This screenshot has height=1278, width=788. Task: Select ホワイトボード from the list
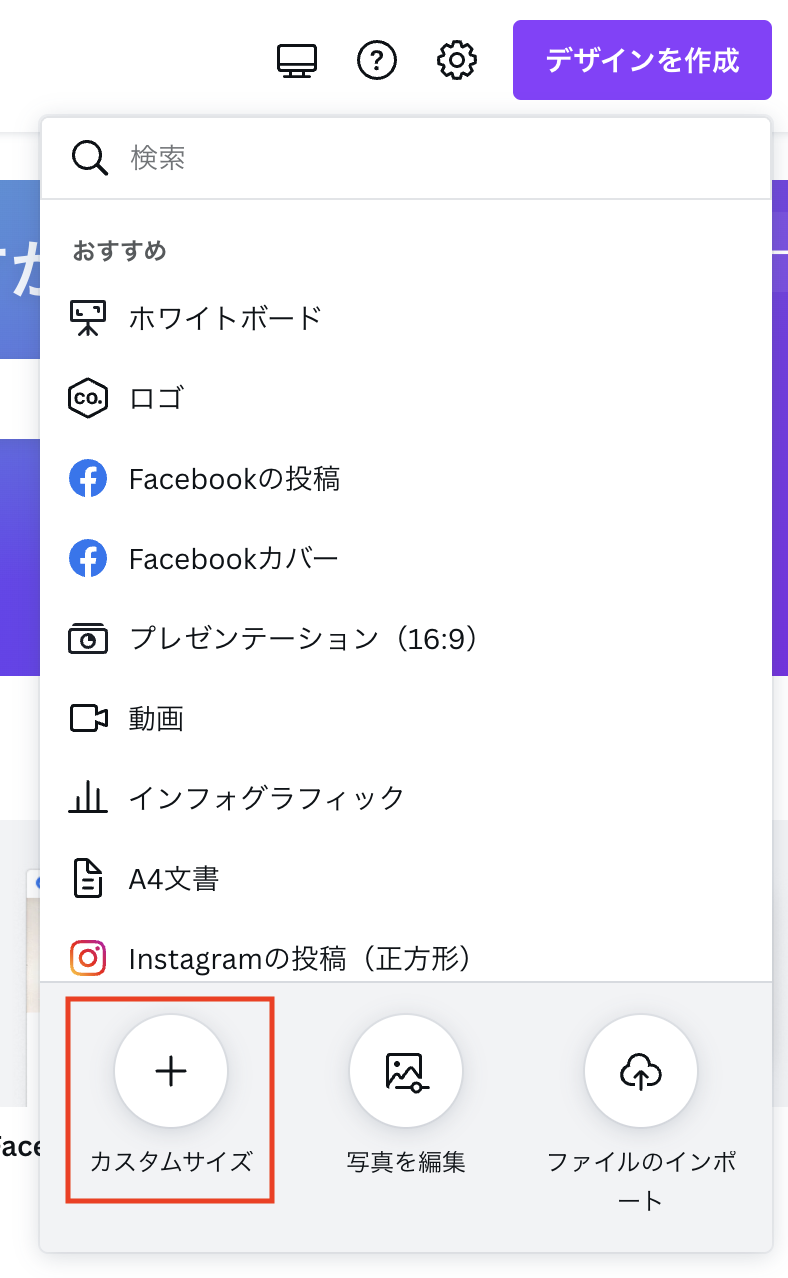406,318
